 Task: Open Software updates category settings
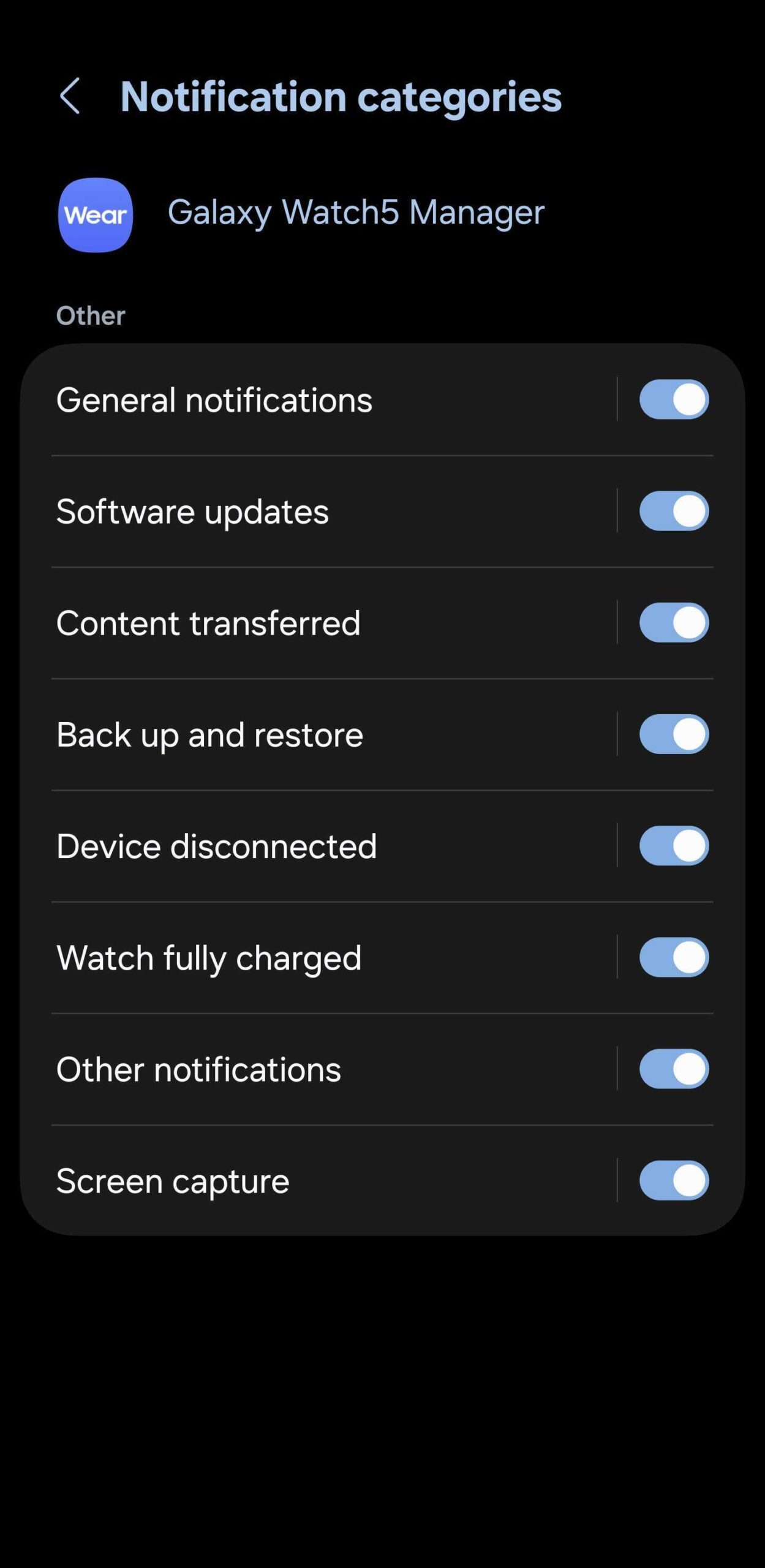pos(193,511)
